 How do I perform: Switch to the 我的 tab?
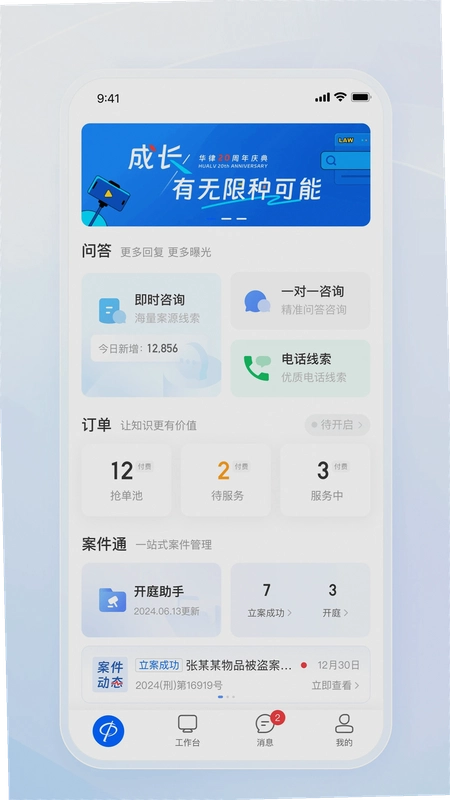pyautogui.click(x=344, y=731)
